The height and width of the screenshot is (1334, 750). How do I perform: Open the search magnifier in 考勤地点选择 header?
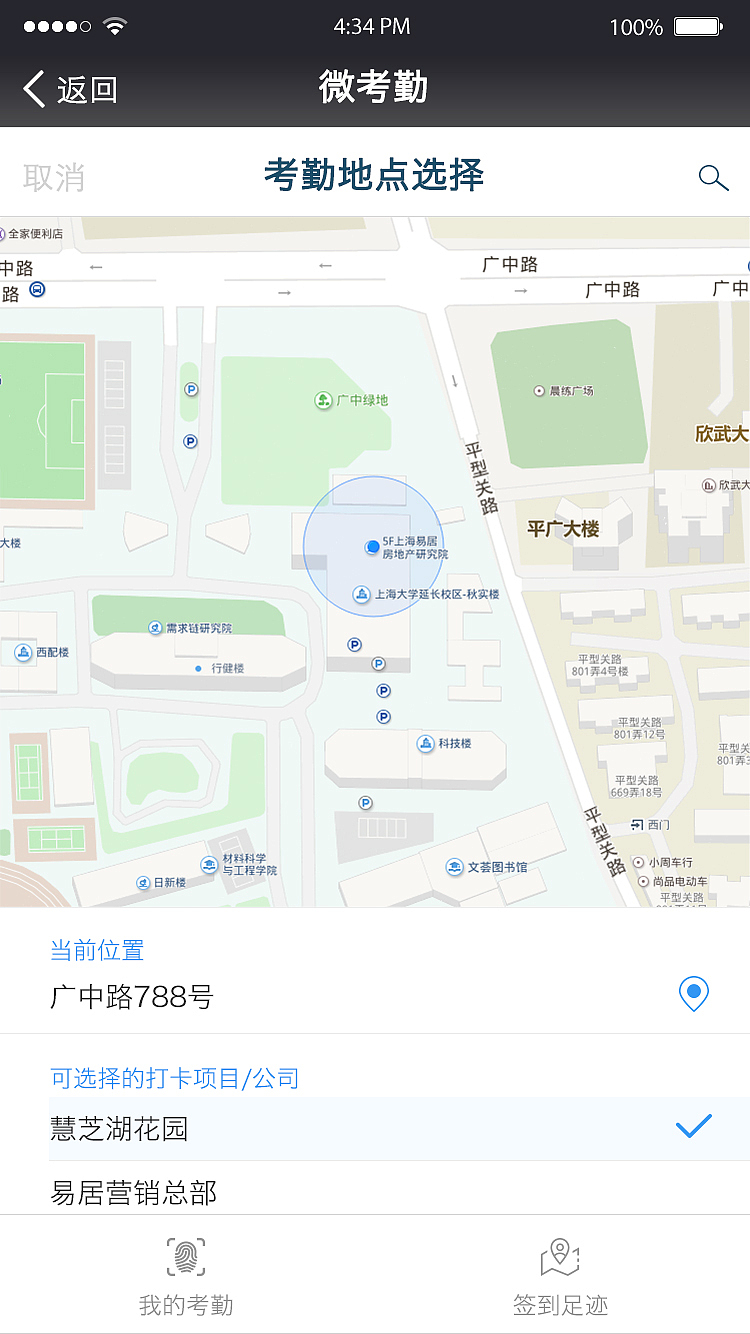[713, 177]
